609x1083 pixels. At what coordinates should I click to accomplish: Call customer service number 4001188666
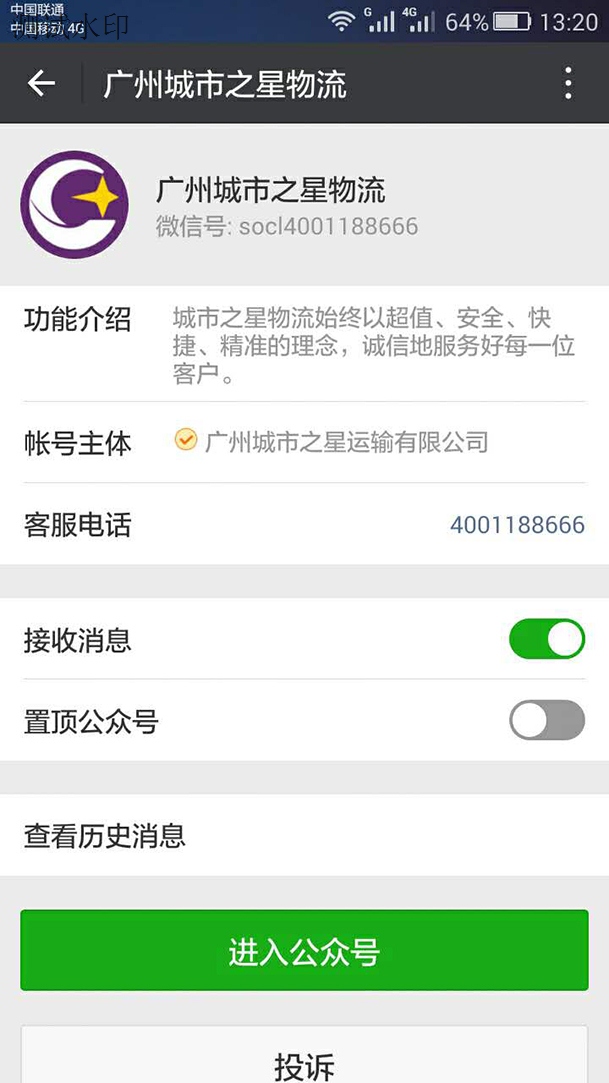(x=516, y=525)
